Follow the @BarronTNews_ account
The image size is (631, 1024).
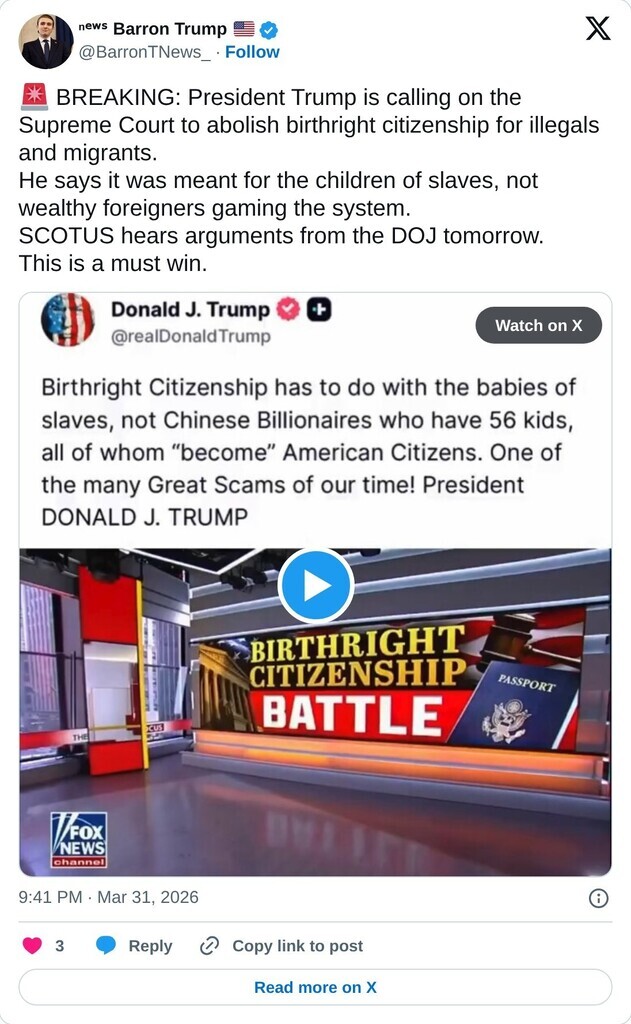252,52
